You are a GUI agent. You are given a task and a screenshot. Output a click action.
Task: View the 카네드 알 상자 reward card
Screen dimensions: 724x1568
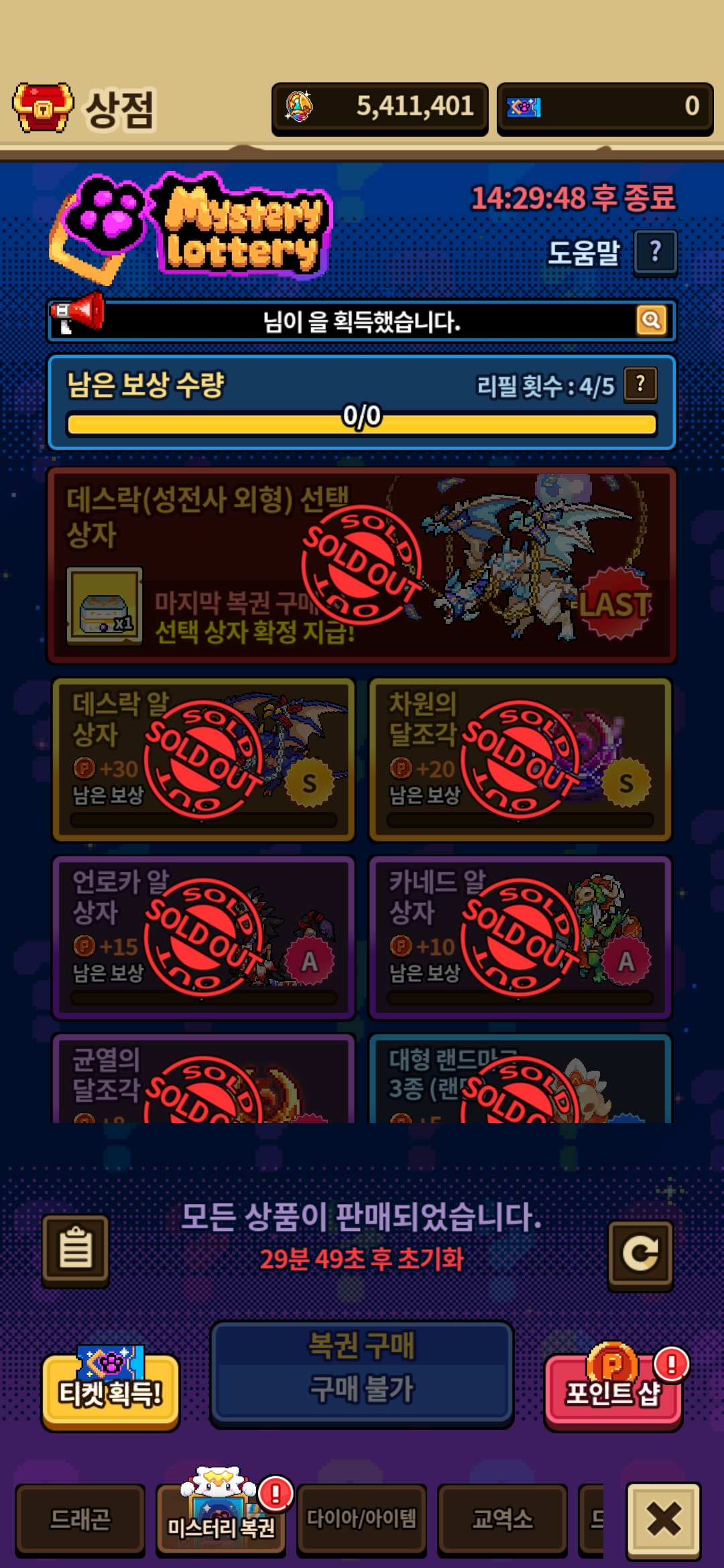520,937
